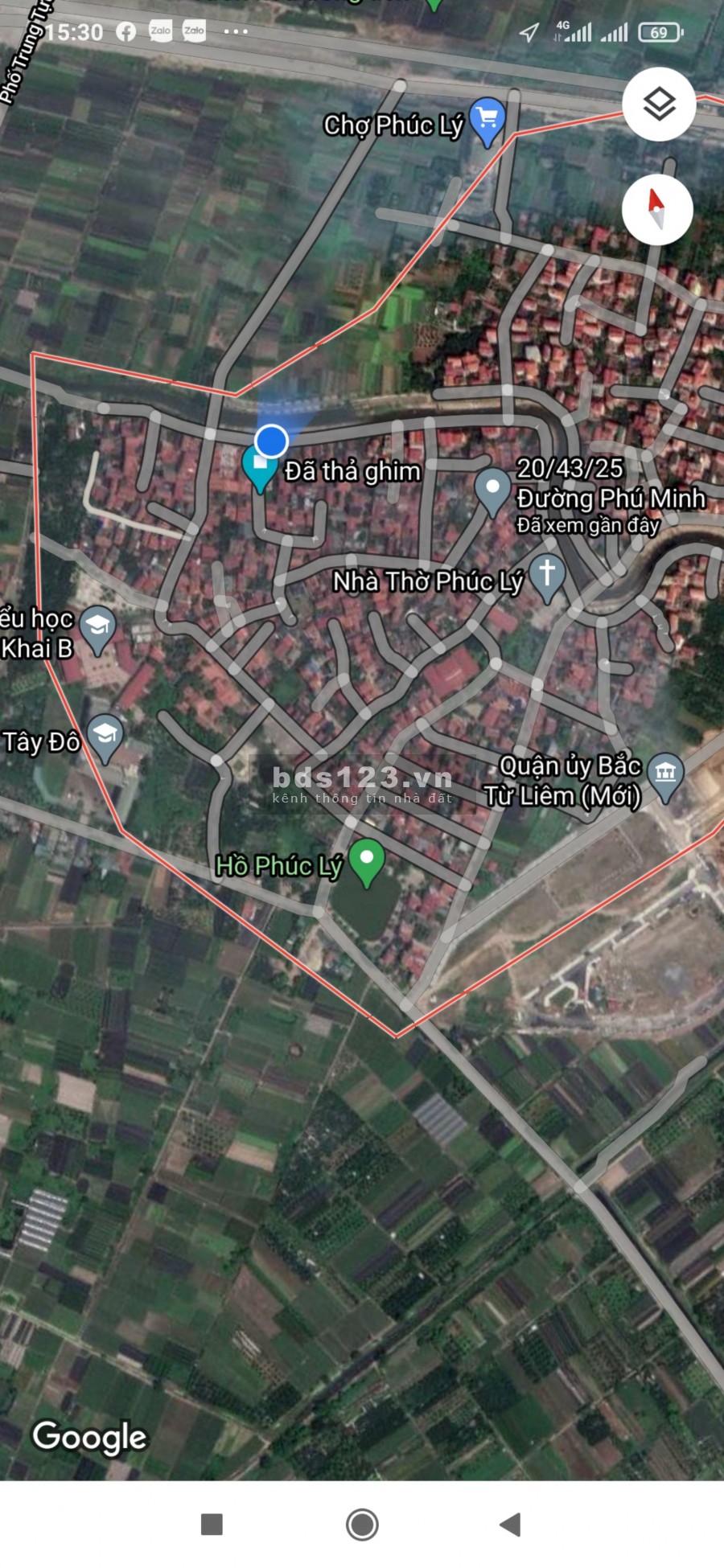This screenshot has width=724, height=1568.
Task: Go back with the system back button
Action: tap(510, 1524)
